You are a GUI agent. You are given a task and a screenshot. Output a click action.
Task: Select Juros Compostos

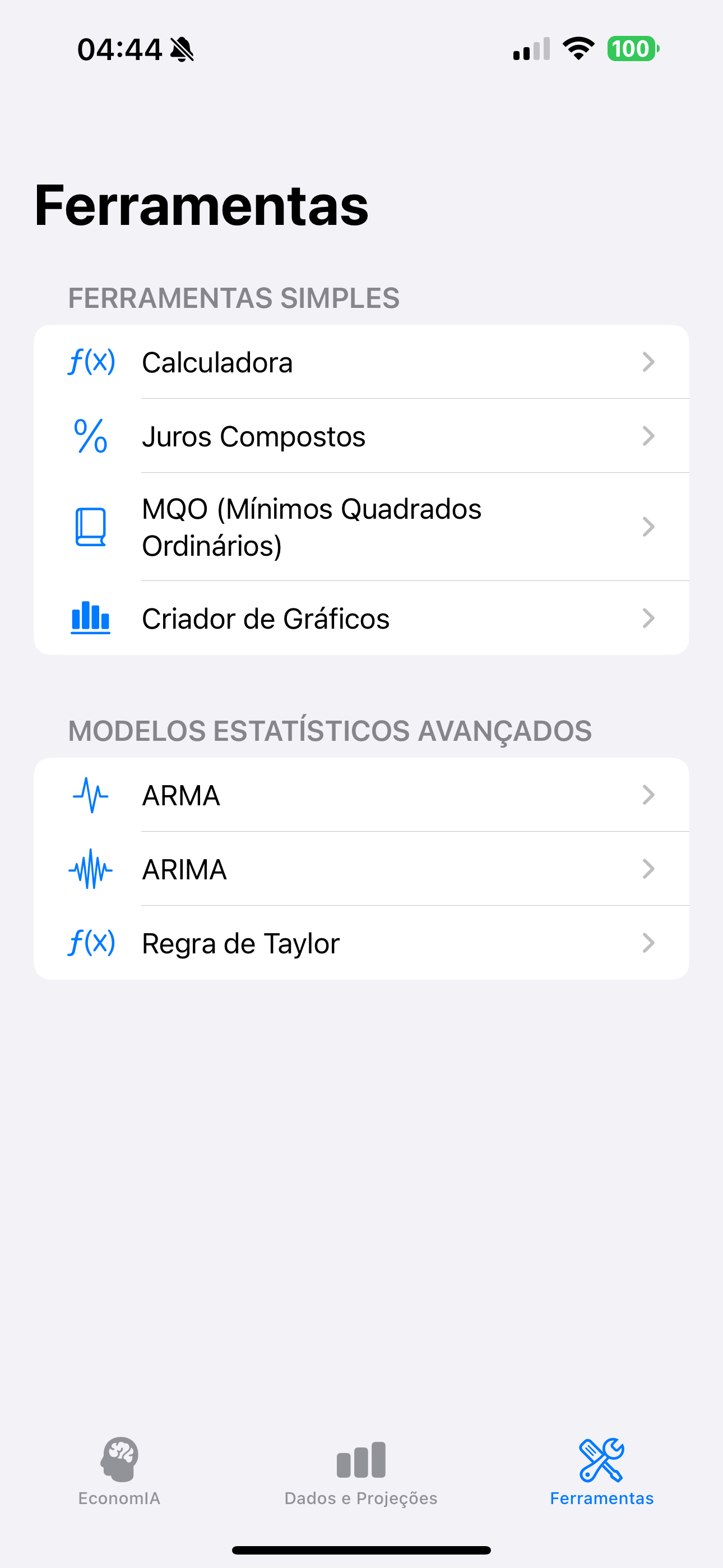point(360,436)
